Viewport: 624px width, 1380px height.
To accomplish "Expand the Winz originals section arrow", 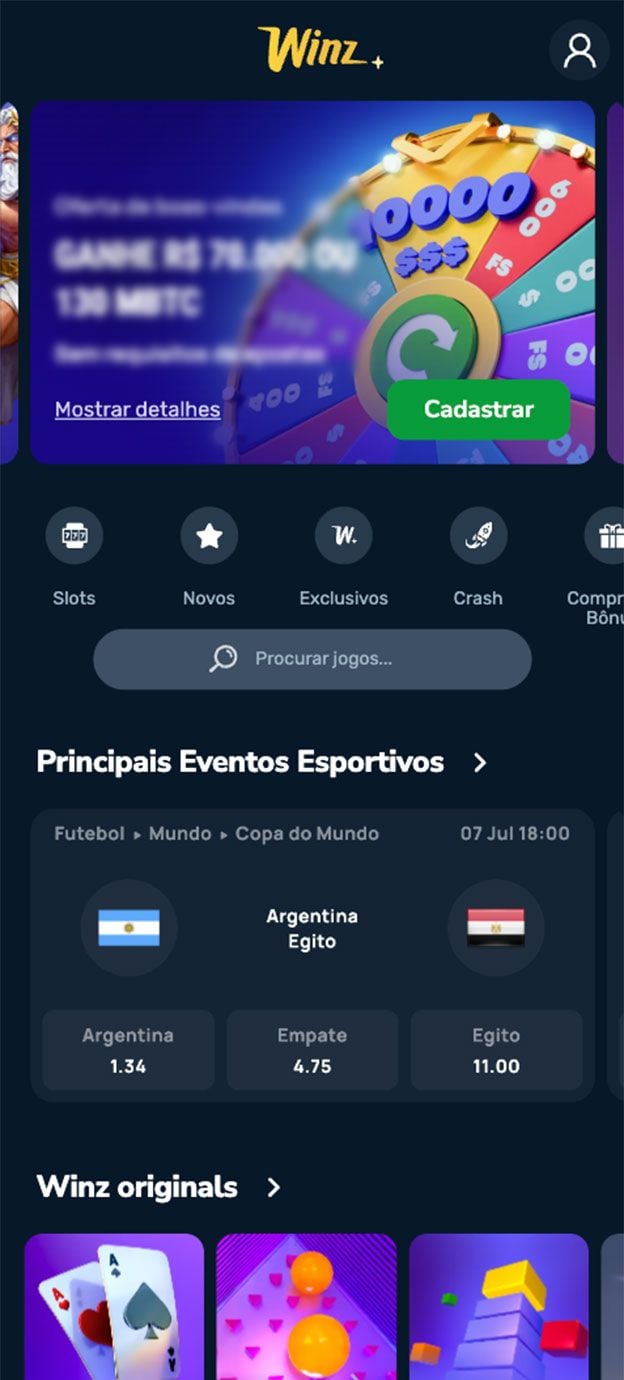I will pos(274,1188).
